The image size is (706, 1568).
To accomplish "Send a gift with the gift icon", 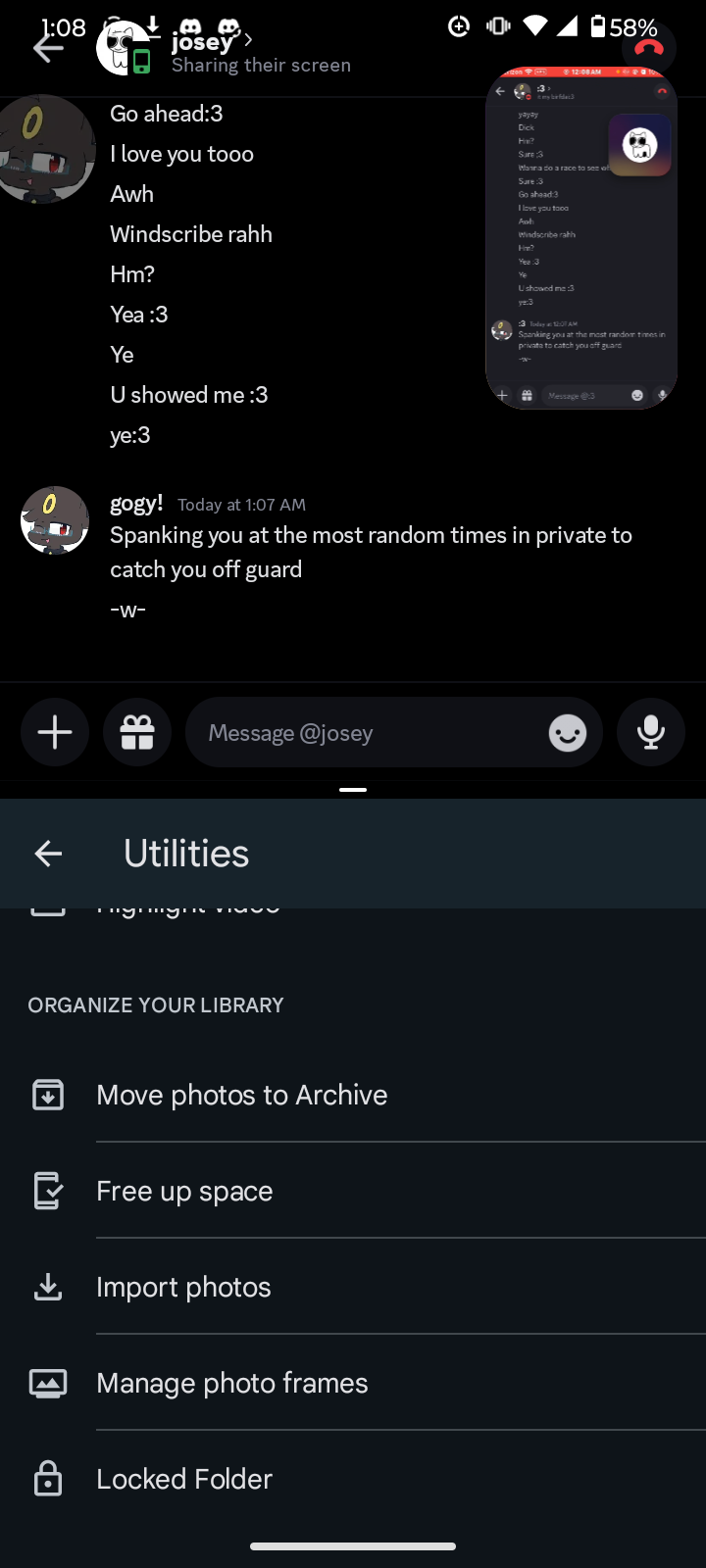I will [x=137, y=732].
